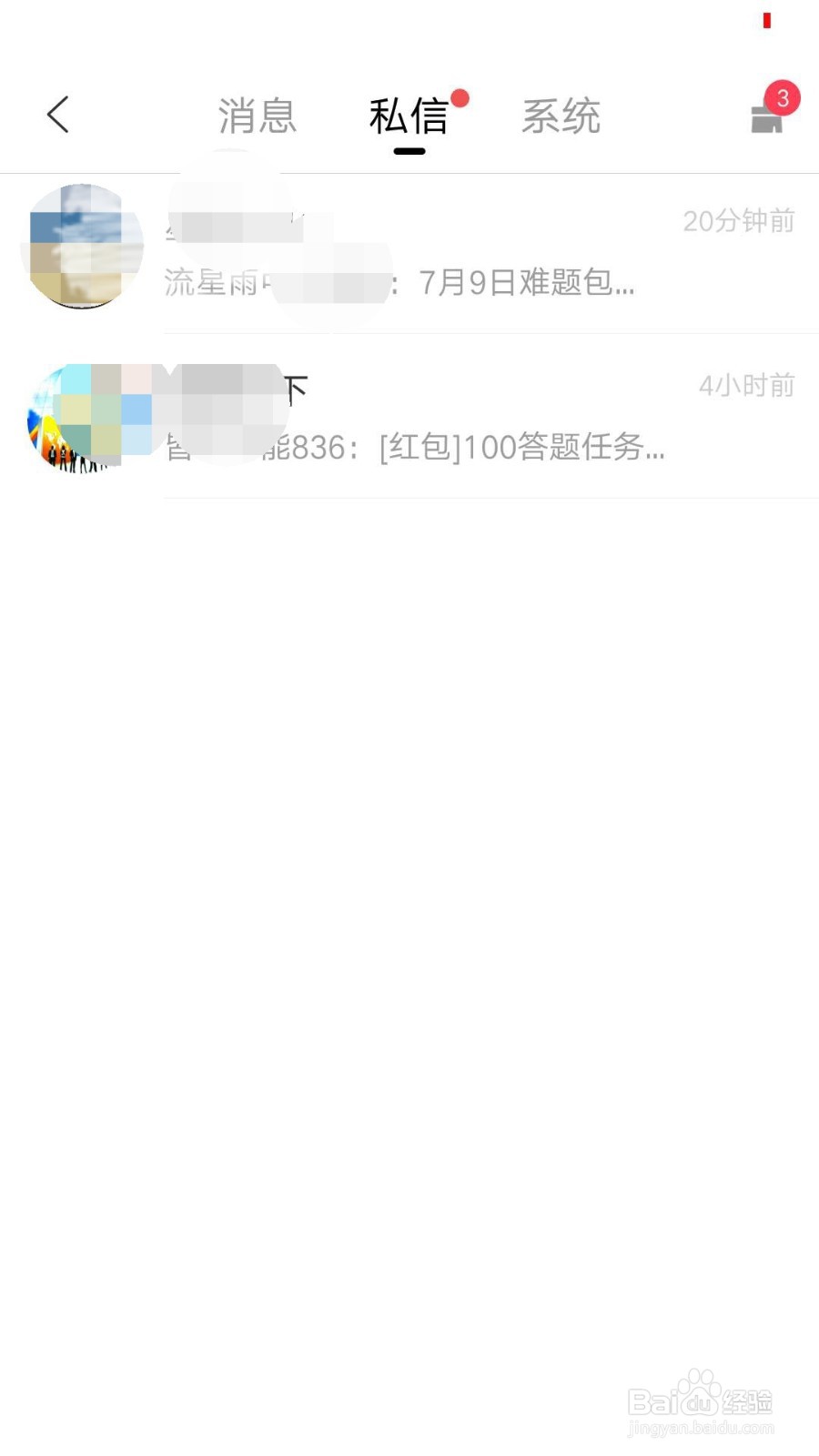Switch to the 系统 tab
Image resolution: width=819 pixels, height=1456 pixels.
[561, 114]
